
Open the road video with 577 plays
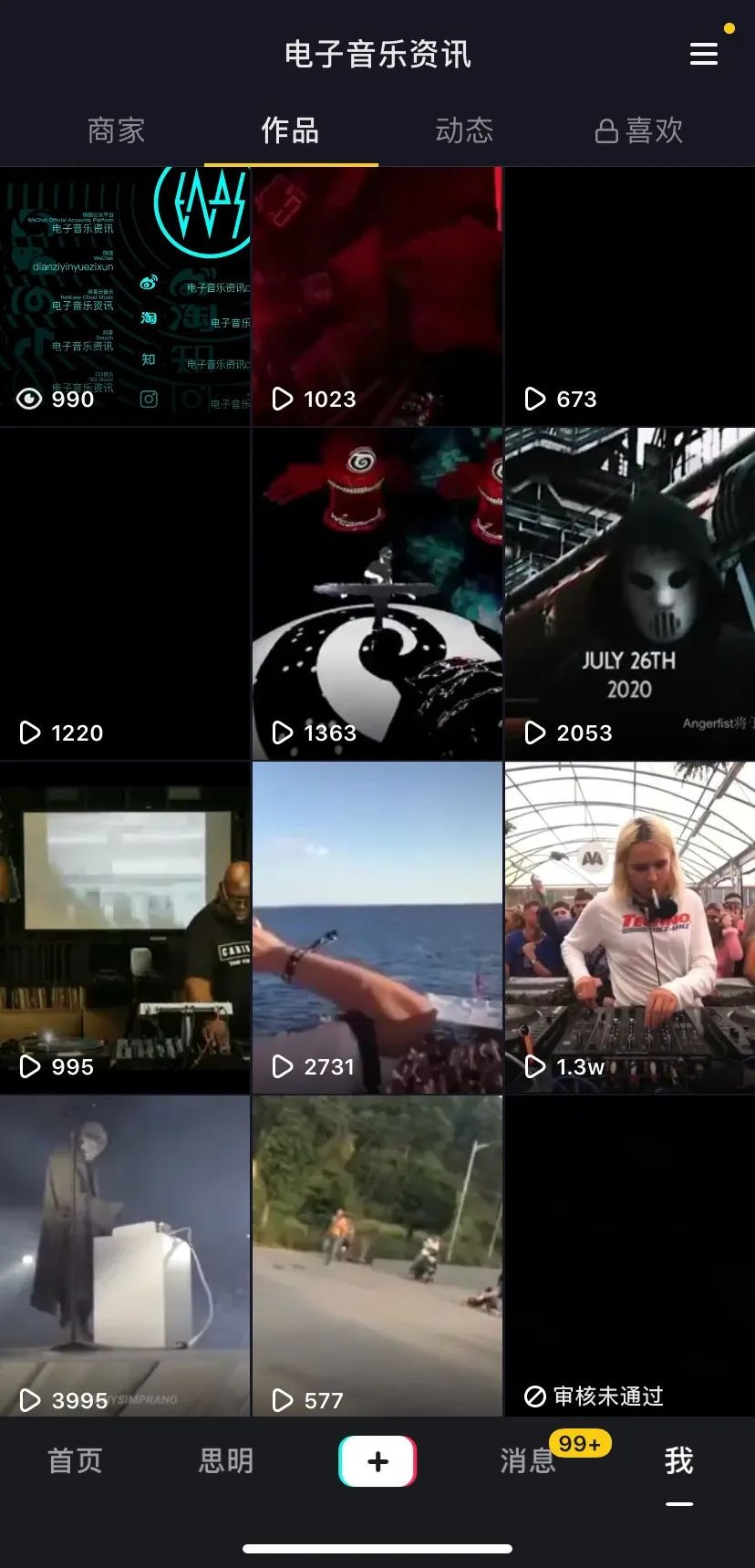tap(377, 1255)
